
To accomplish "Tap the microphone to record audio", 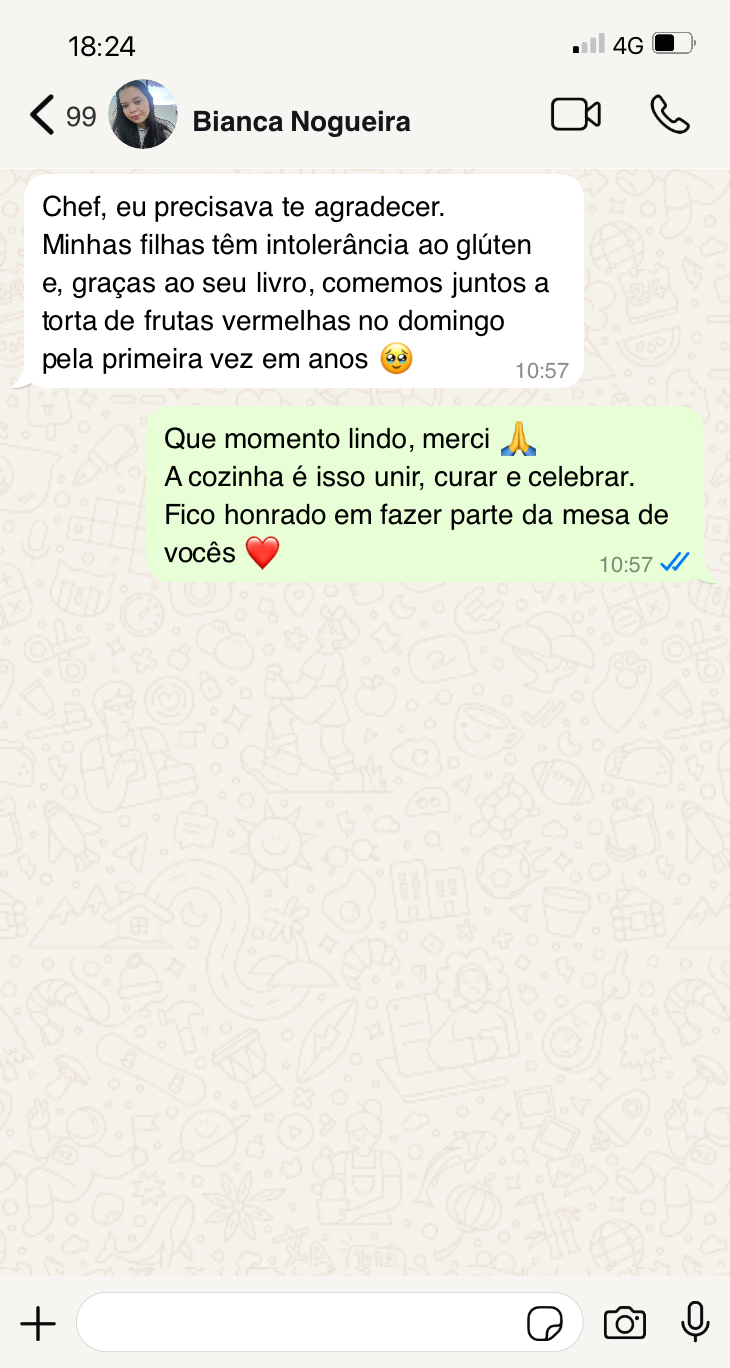I will (x=695, y=1322).
